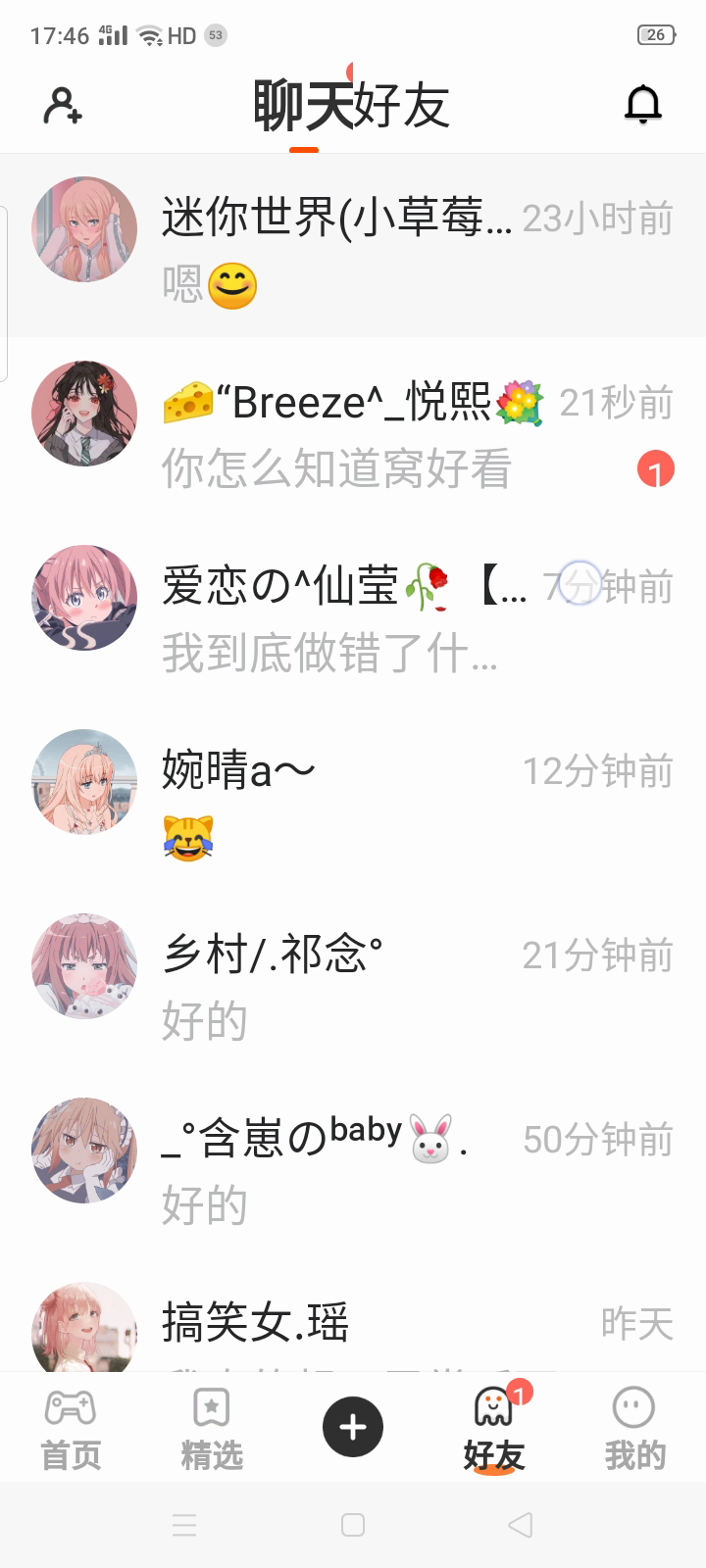Viewport: 706px width, 1568px height.
Task: Open the 我的 profile tab
Action: click(x=634, y=1428)
